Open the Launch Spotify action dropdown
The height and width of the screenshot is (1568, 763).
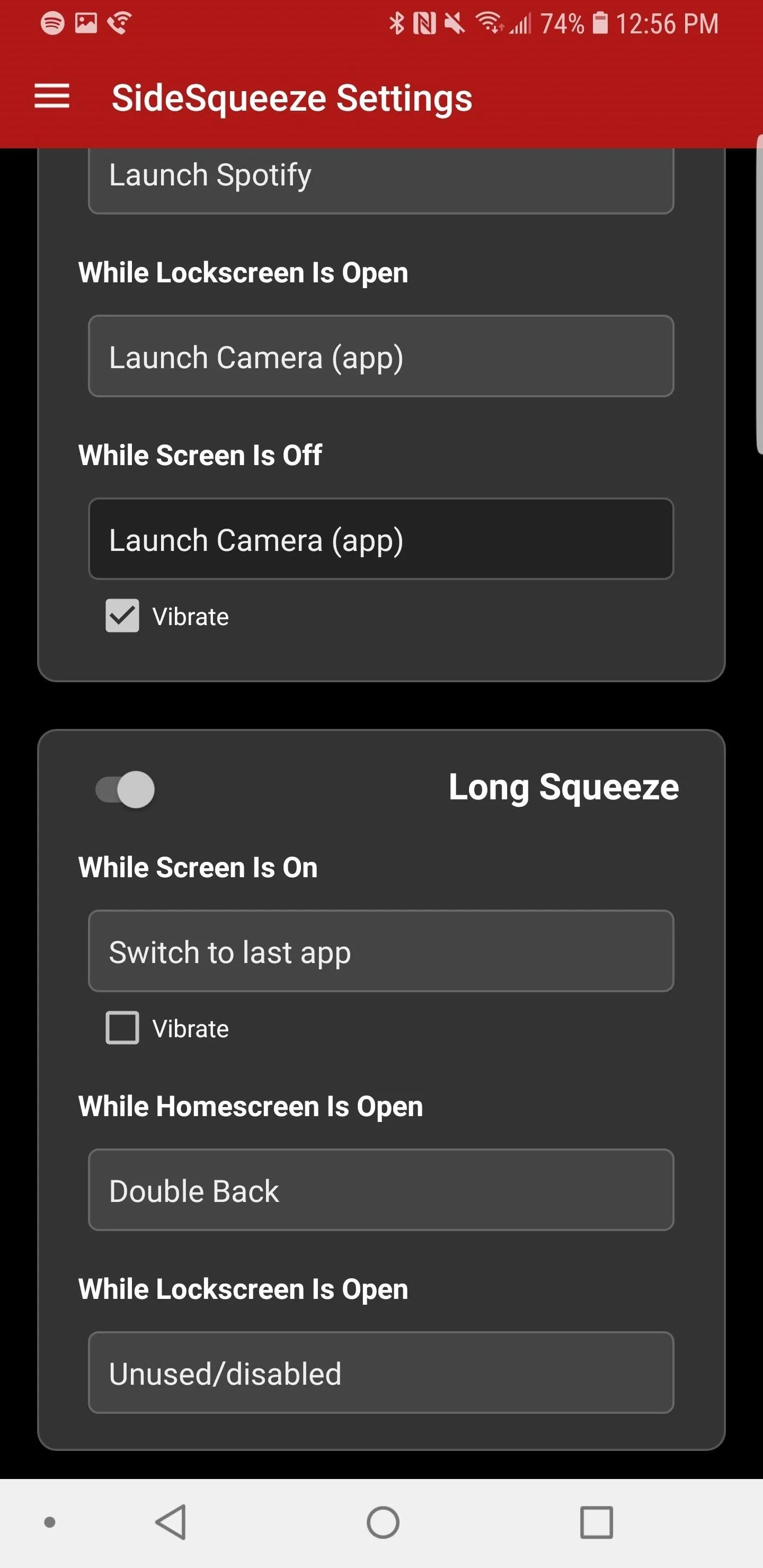pyautogui.click(x=380, y=180)
